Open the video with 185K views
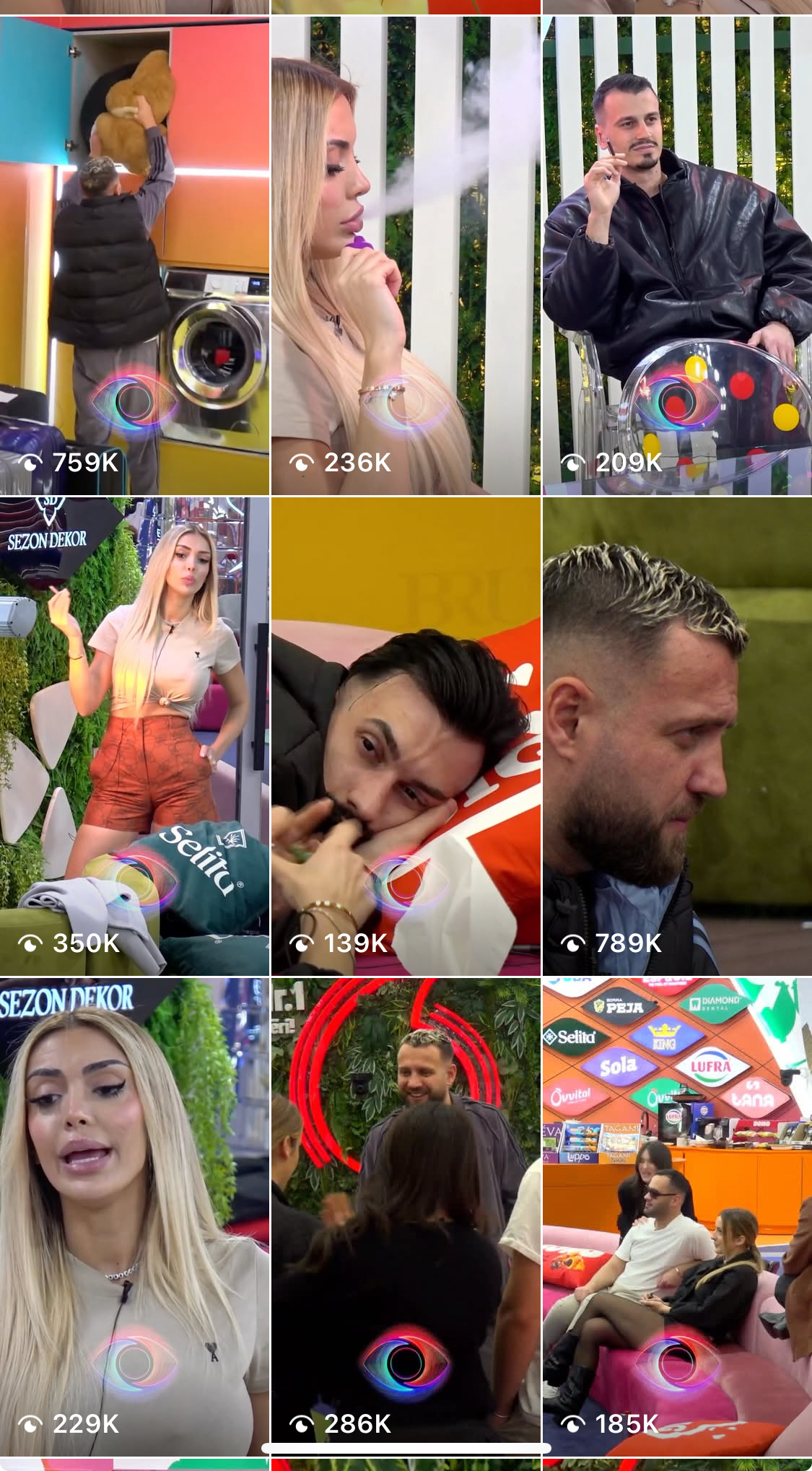 pyautogui.click(x=677, y=1217)
